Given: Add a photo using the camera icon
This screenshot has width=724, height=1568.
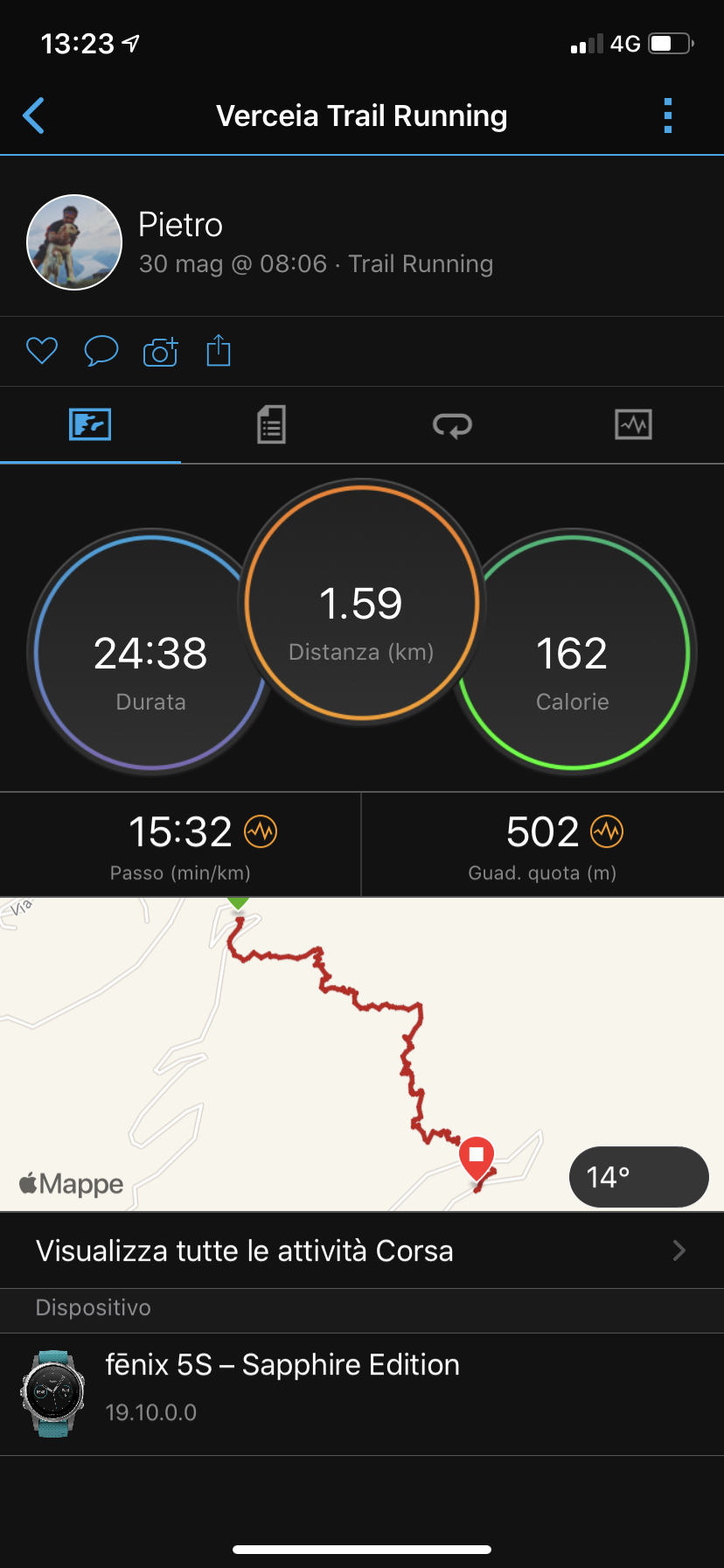Looking at the screenshot, I should [160, 351].
